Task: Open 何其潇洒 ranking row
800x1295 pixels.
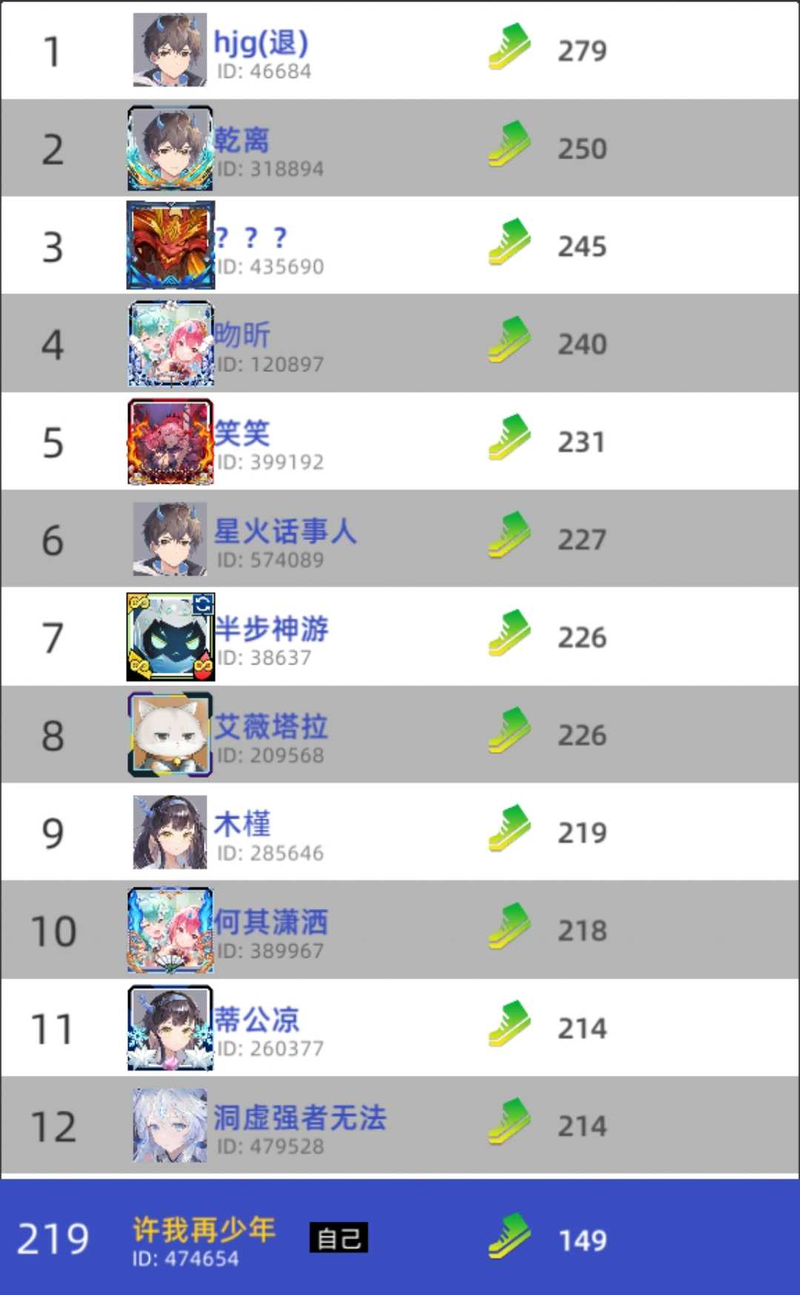Action: (x=271, y=923)
